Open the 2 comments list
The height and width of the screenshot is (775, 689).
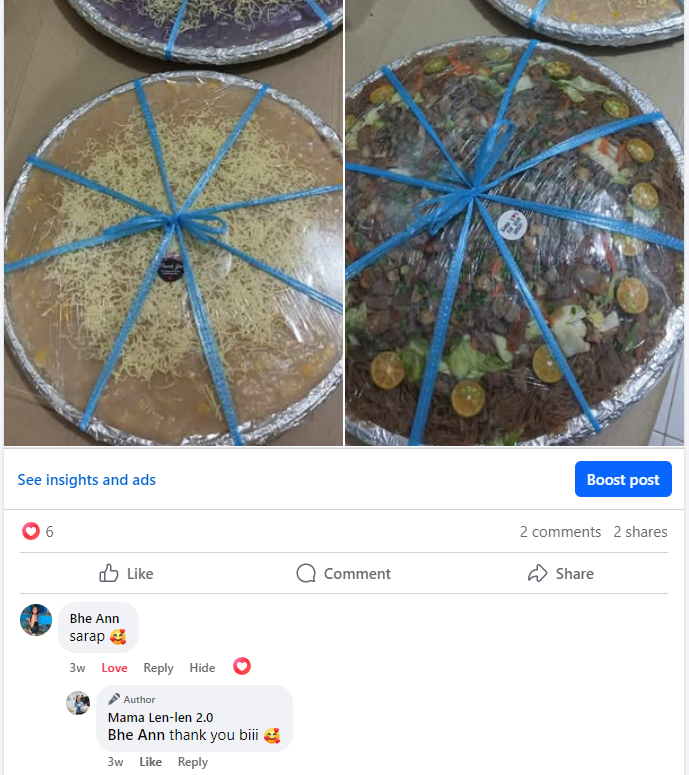(x=560, y=532)
